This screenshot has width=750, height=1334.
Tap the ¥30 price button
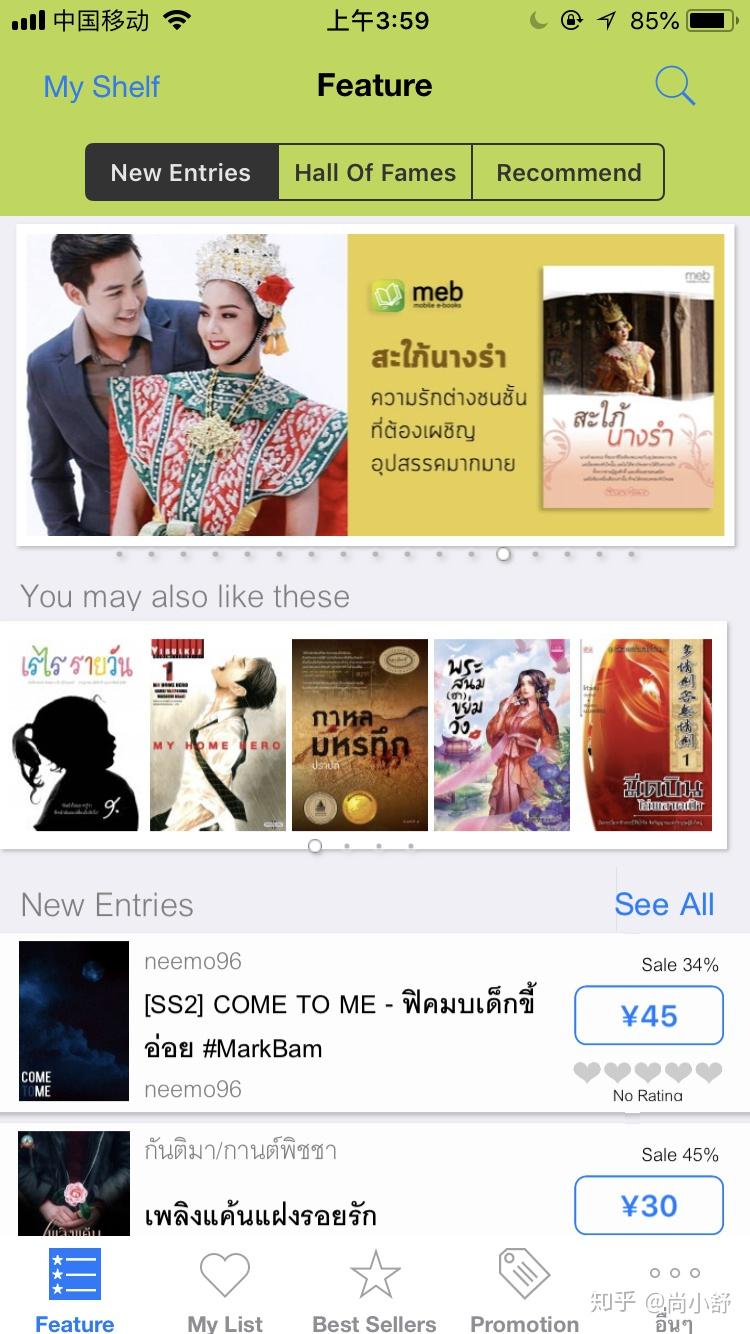649,1205
